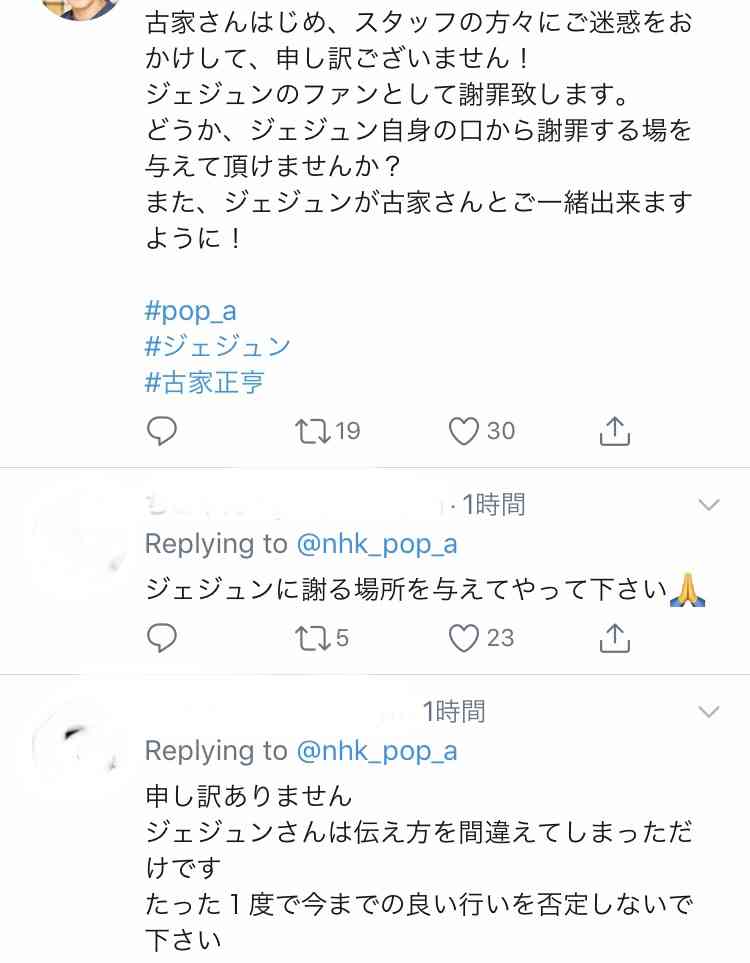Expand the tweet options chevron next to 1時間

707,505
